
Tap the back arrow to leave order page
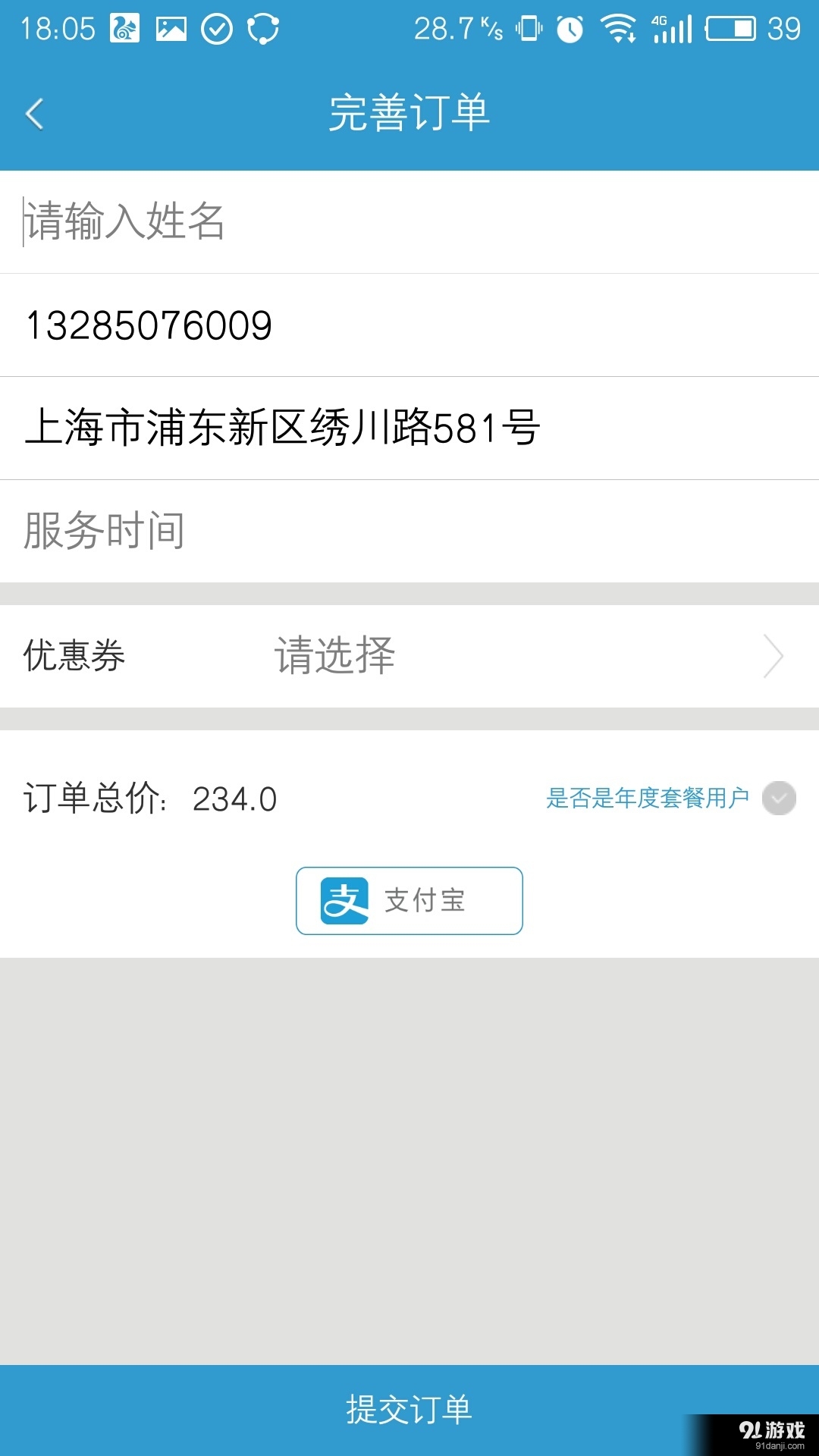34,114
